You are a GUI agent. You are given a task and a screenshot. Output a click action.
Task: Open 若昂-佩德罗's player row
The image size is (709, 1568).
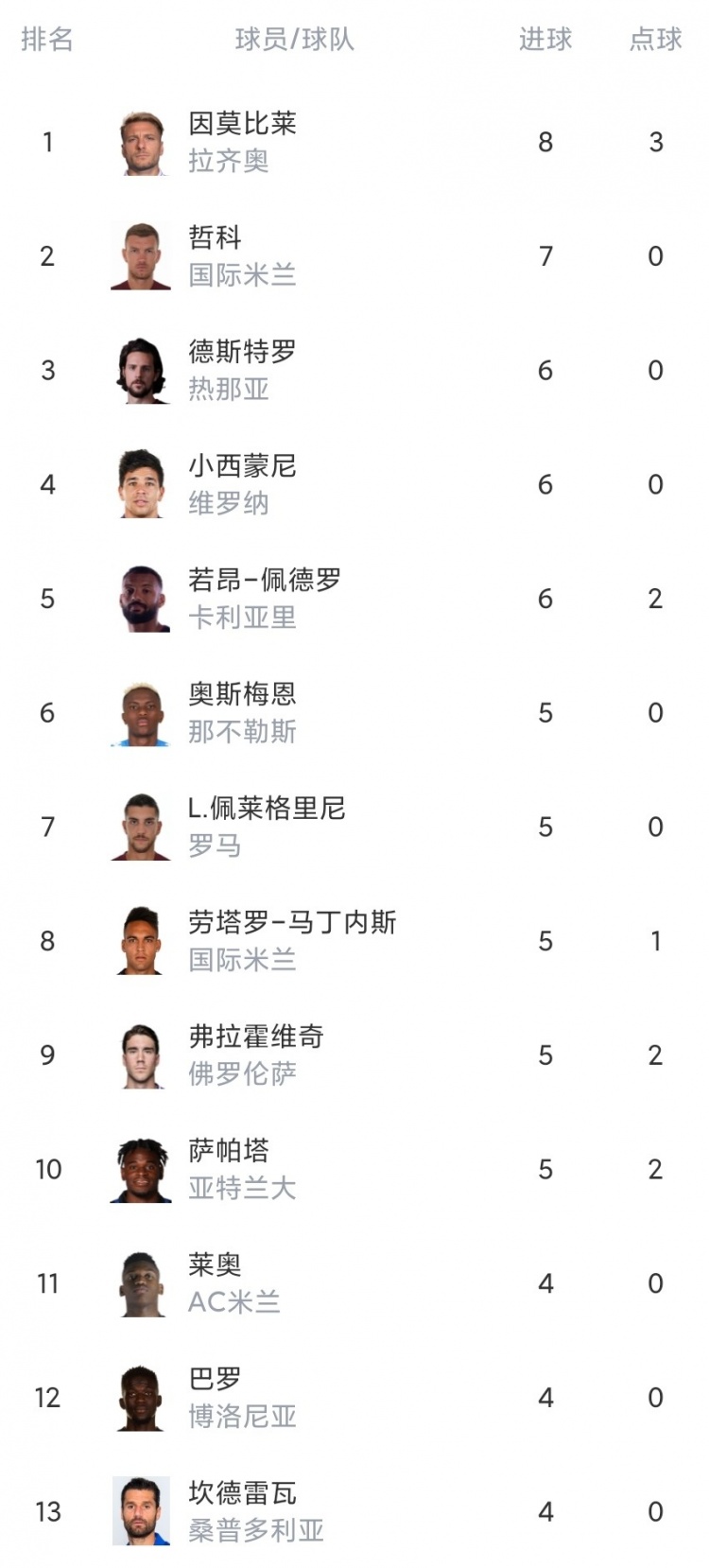[x=354, y=599]
